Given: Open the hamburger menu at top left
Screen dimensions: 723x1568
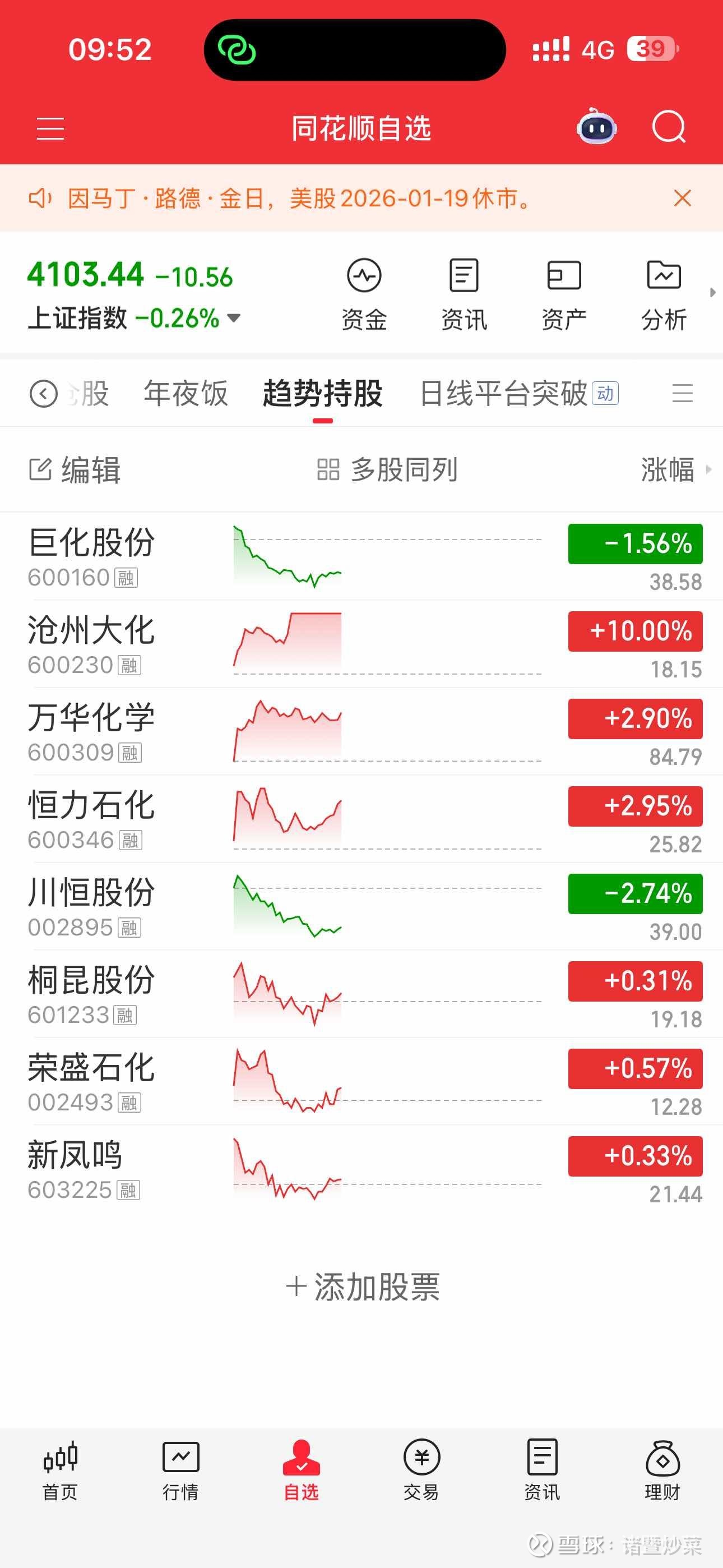Looking at the screenshot, I should [x=50, y=128].
